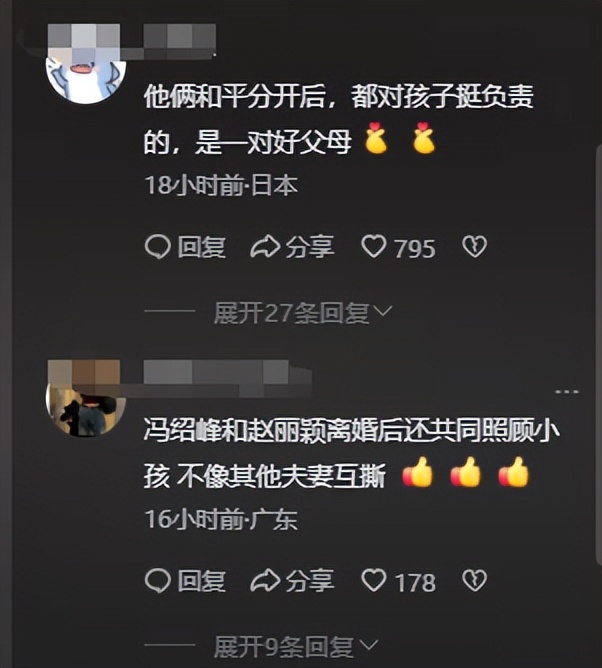Reply to the comment from 广东
The height and width of the screenshot is (668, 602).
click(x=185, y=580)
